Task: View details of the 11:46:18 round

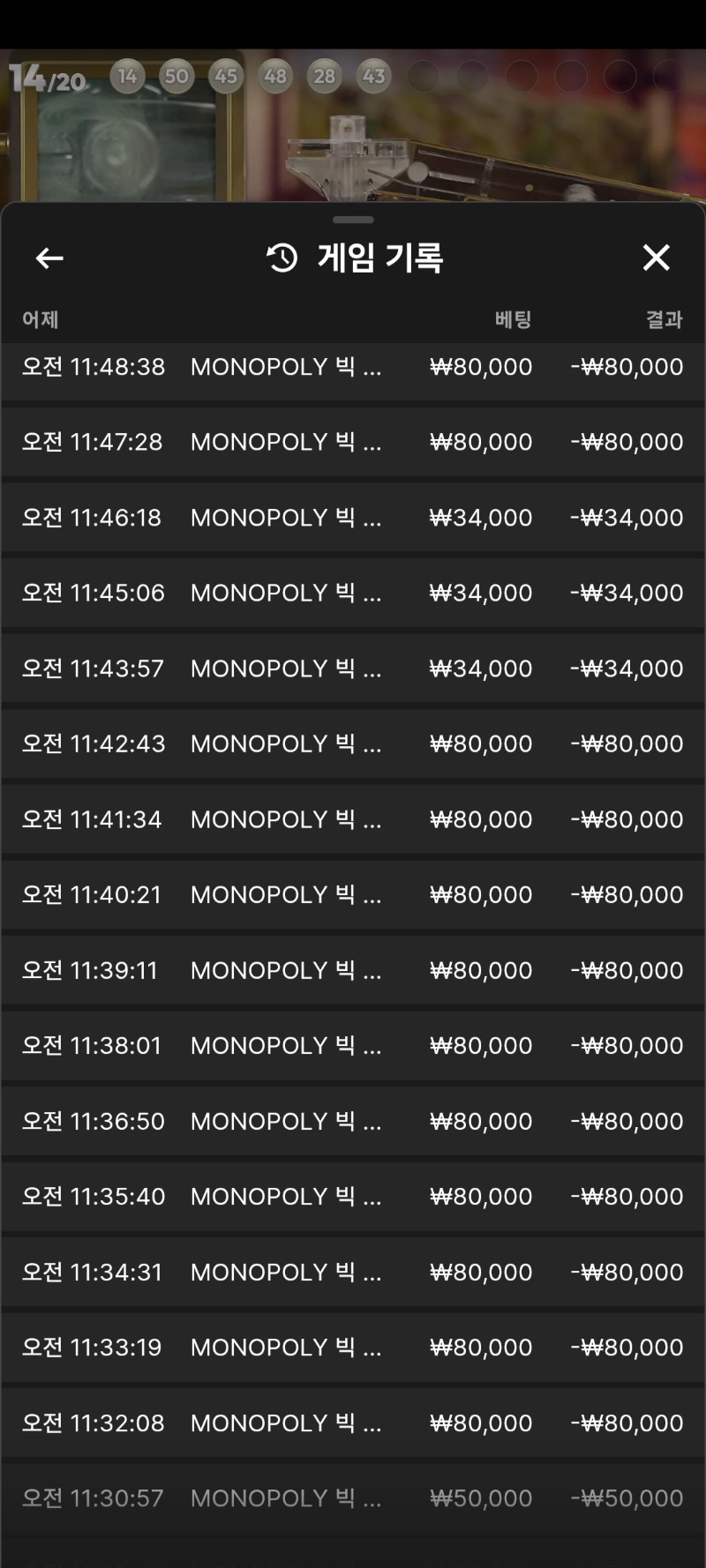Action: 353,518
